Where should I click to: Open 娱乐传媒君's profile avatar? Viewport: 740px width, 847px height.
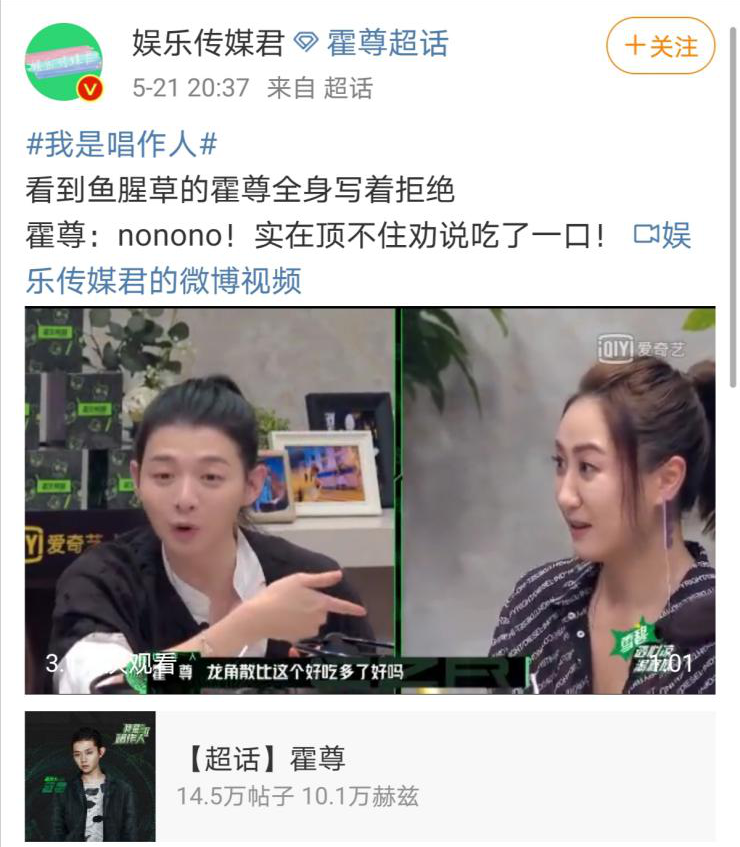[x=64, y=60]
